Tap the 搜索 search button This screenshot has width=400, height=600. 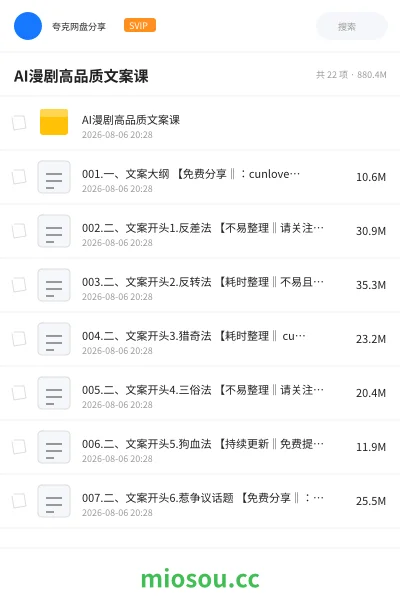(x=352, y=26)
